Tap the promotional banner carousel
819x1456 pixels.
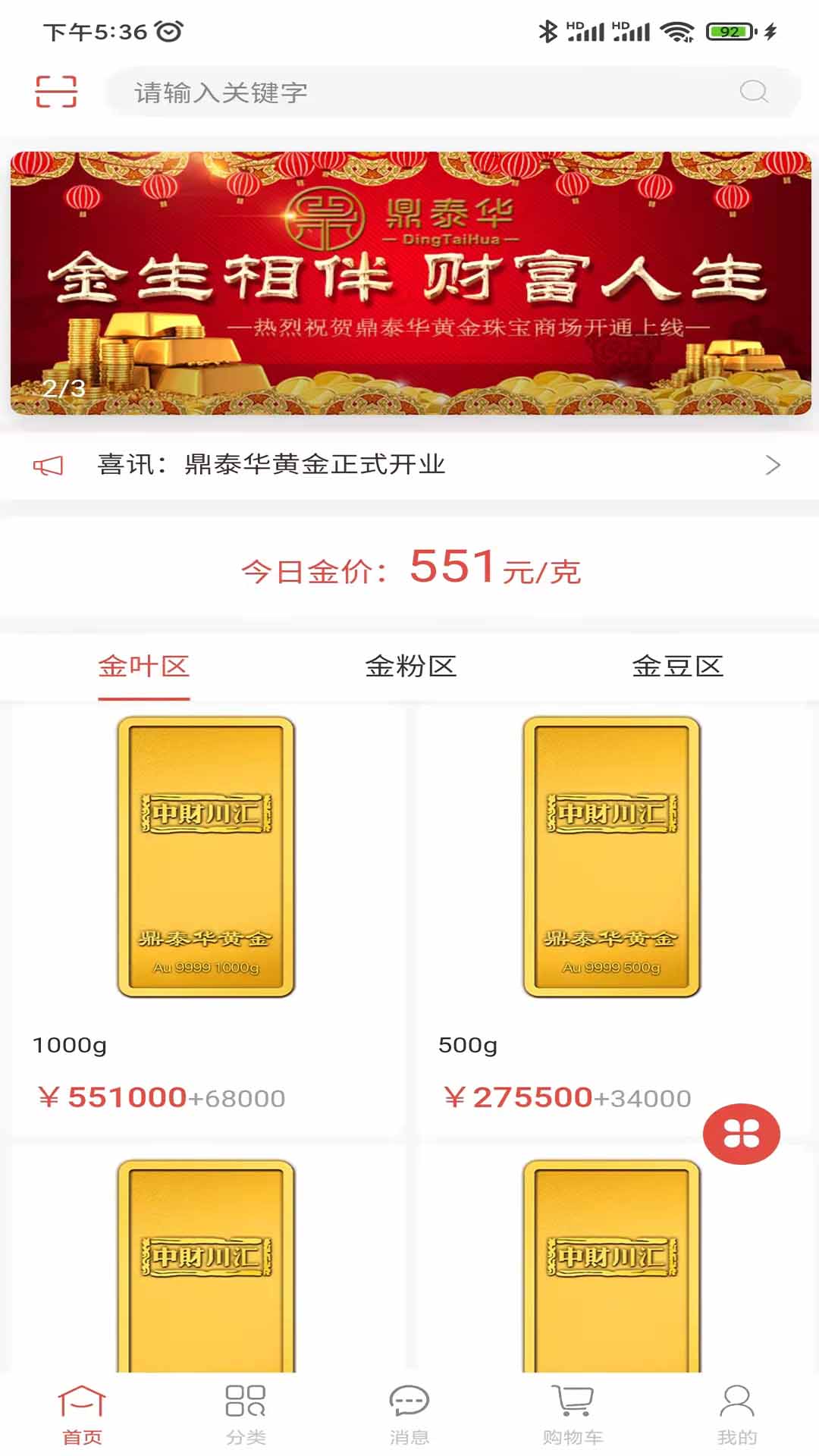[409, 281]
